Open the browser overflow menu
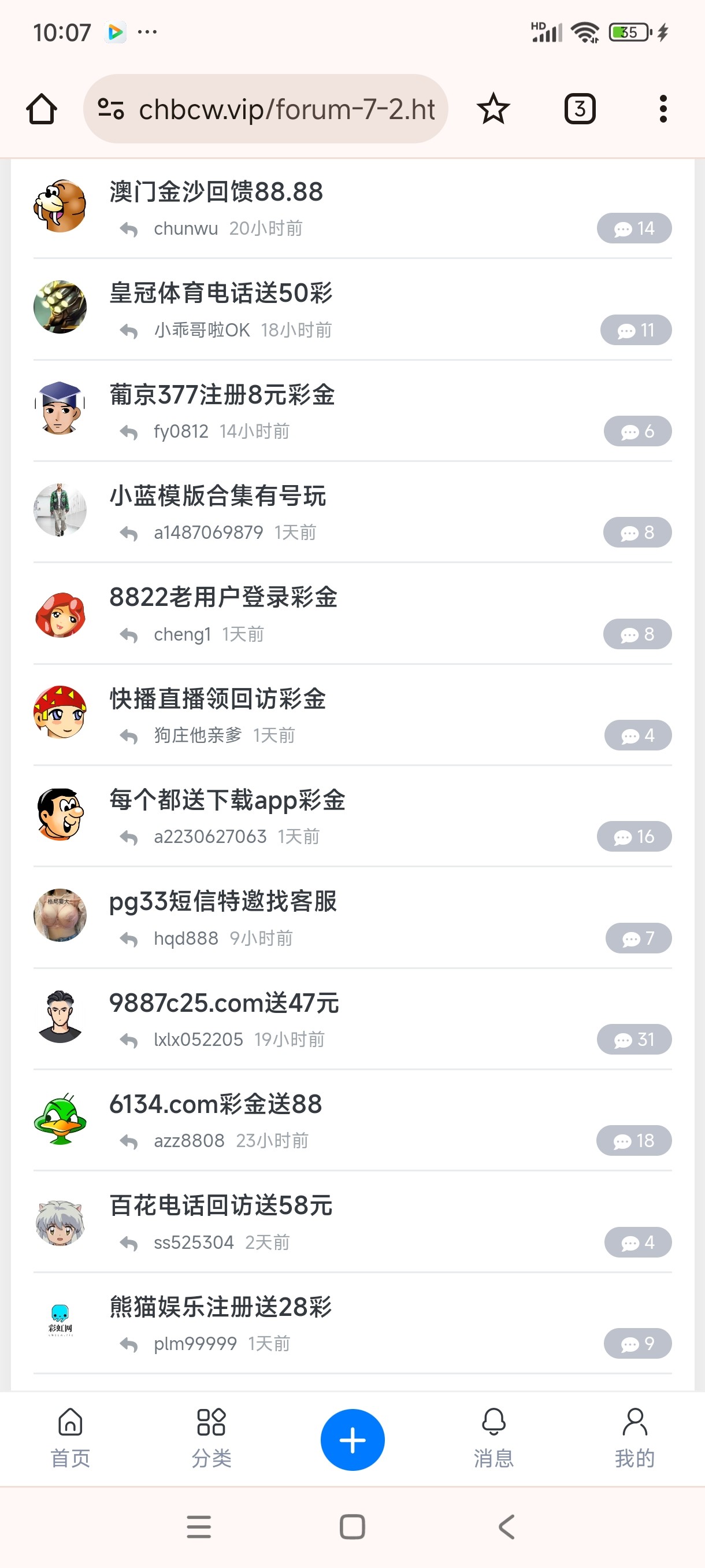 663,110
